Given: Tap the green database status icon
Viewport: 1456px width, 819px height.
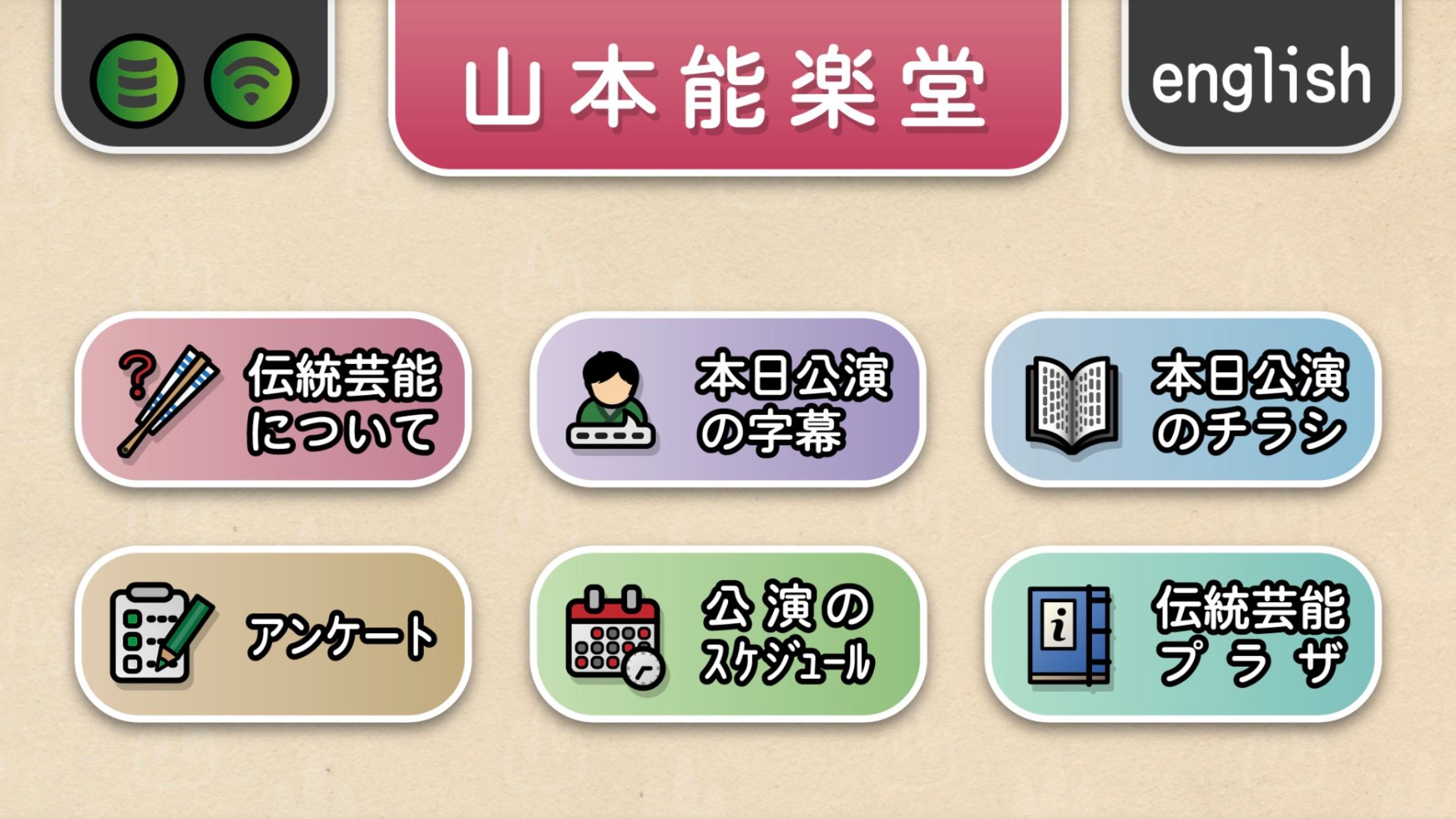Looking at the screenshot, I should tap(137, 82).
